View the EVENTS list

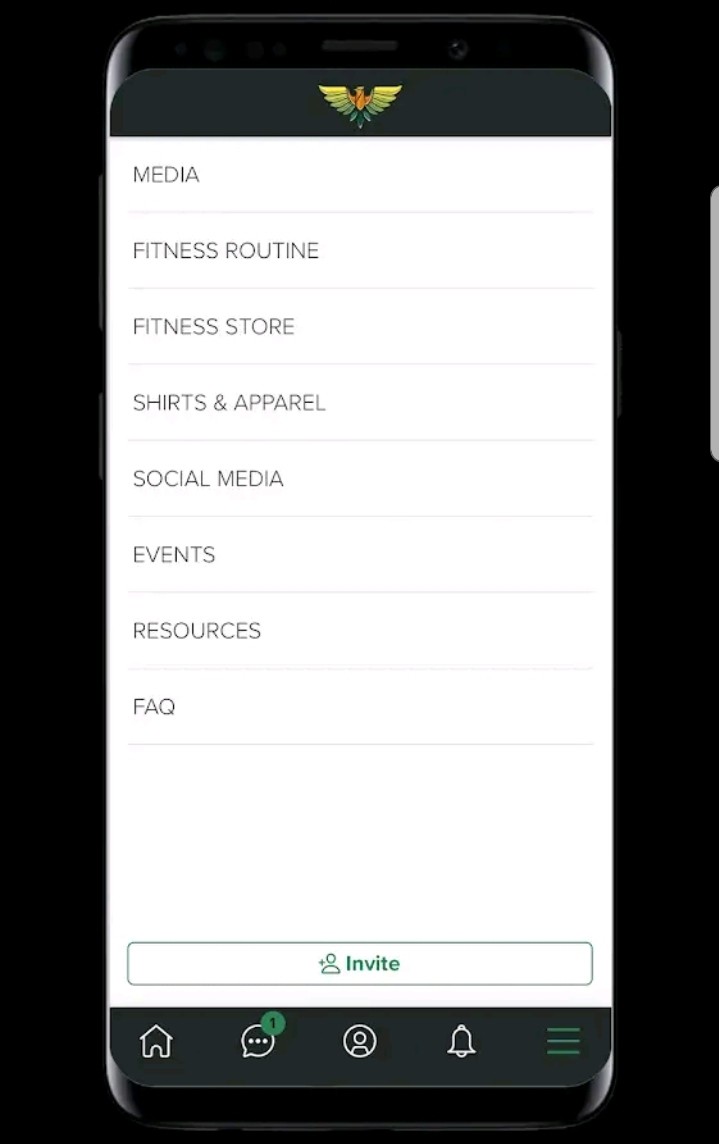click(x=174, y=555)
